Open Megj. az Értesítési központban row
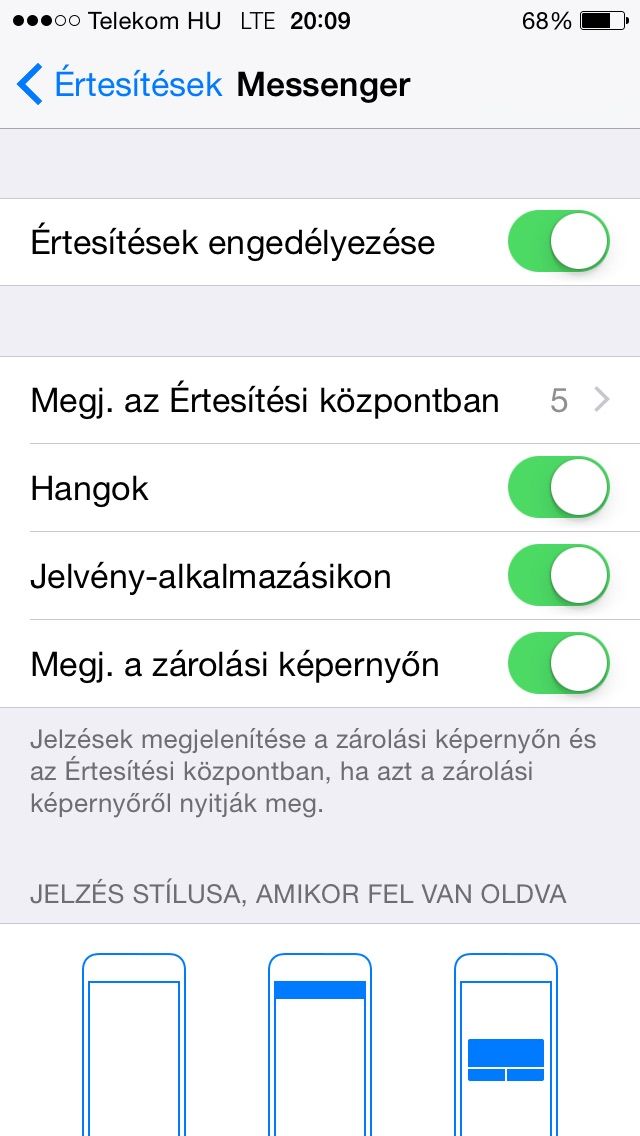640x1136 pixels. [320, 400]
